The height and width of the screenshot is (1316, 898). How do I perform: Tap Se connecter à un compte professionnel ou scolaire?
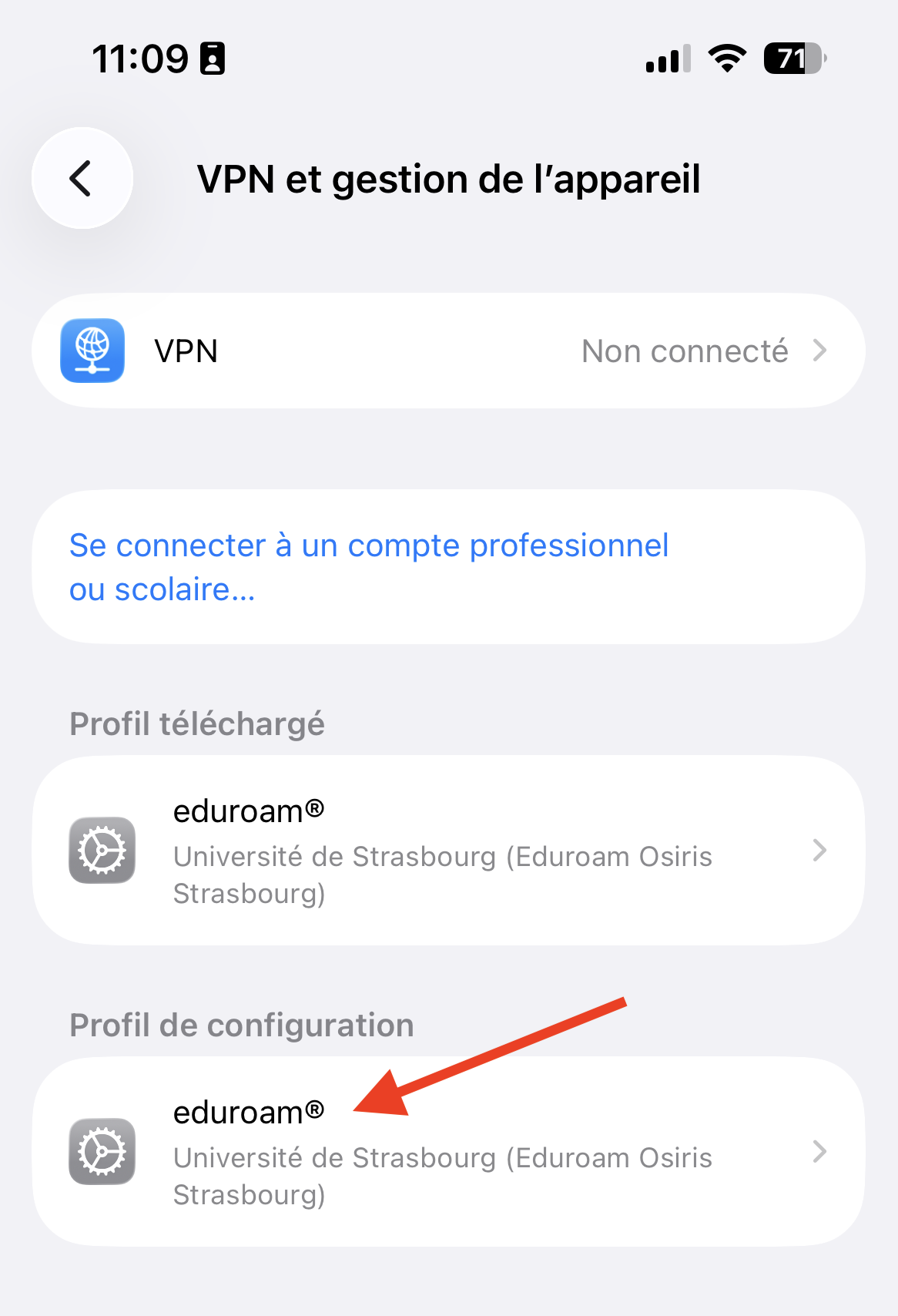tap(370, 567)
